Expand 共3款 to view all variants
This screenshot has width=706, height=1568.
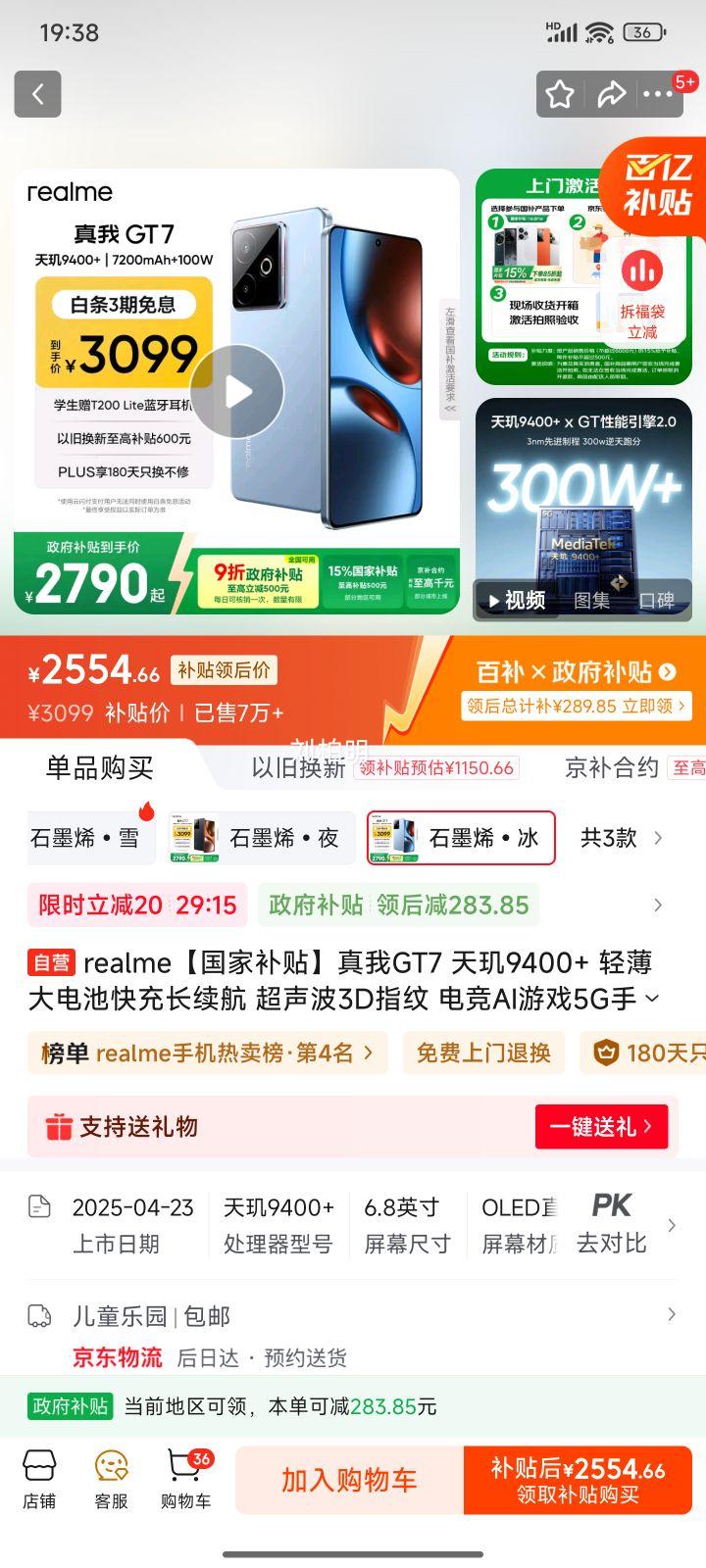coord(608,838)
